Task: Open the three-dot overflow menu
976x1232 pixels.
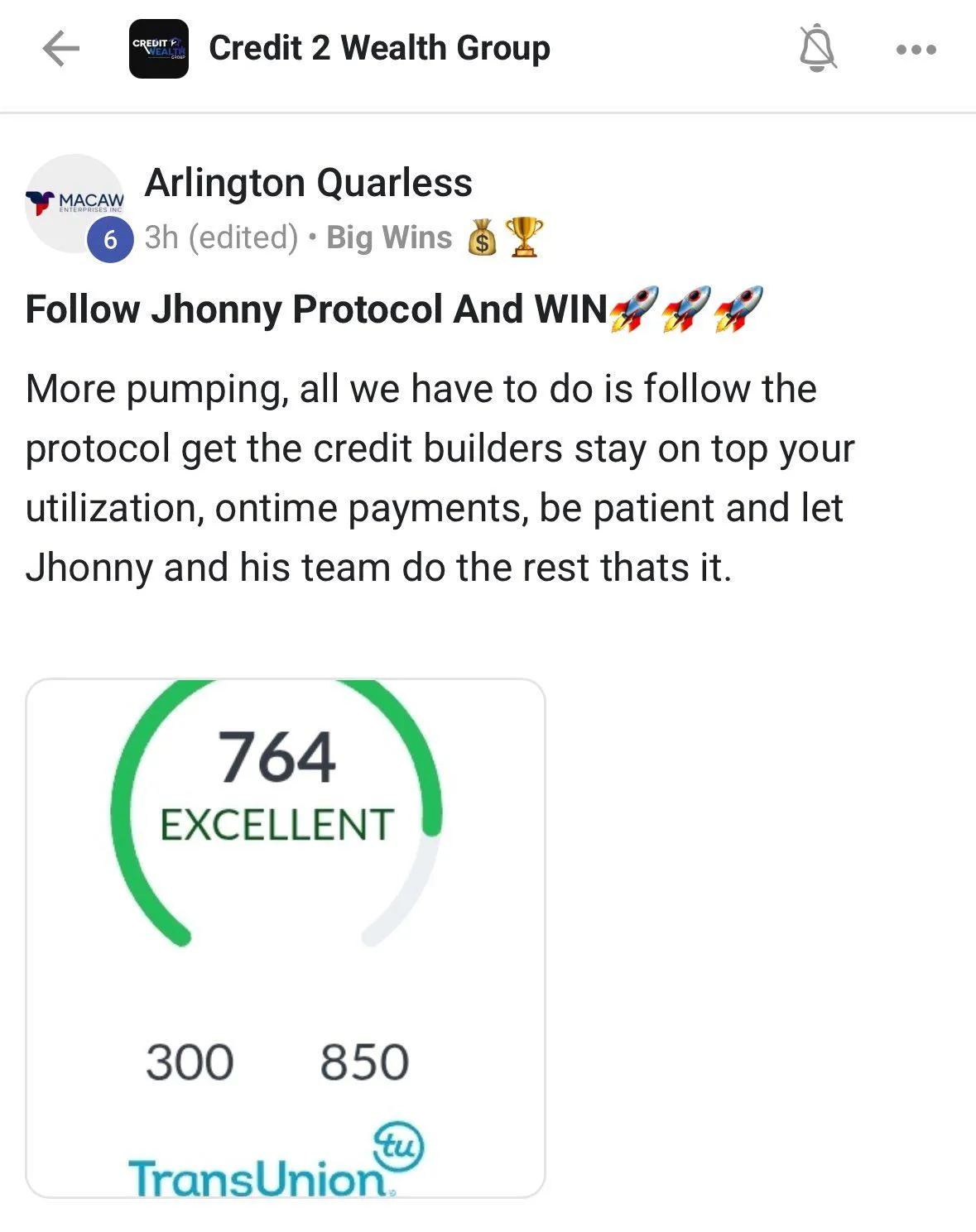Action: click(916, 50)
